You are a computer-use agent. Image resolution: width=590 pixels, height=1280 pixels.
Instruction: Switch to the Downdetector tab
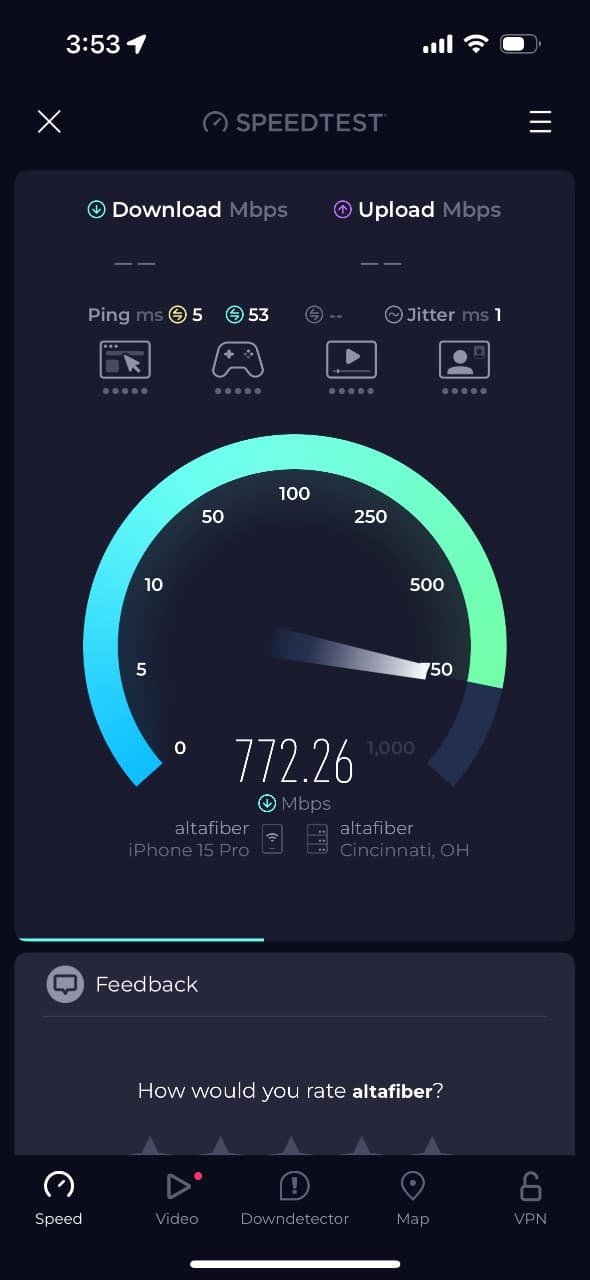point(295,1198)
